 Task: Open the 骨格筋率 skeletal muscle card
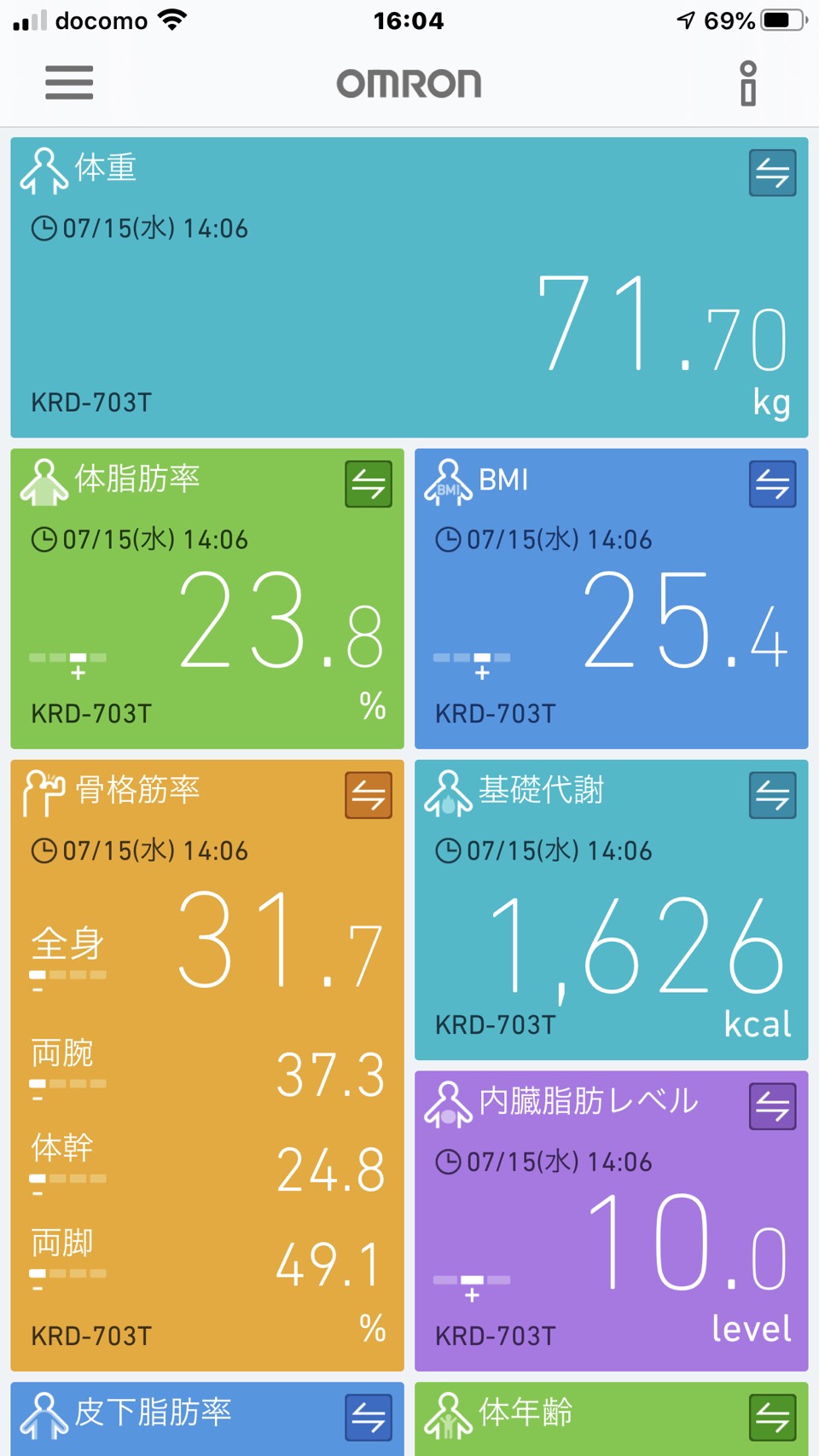point(207,1065)
